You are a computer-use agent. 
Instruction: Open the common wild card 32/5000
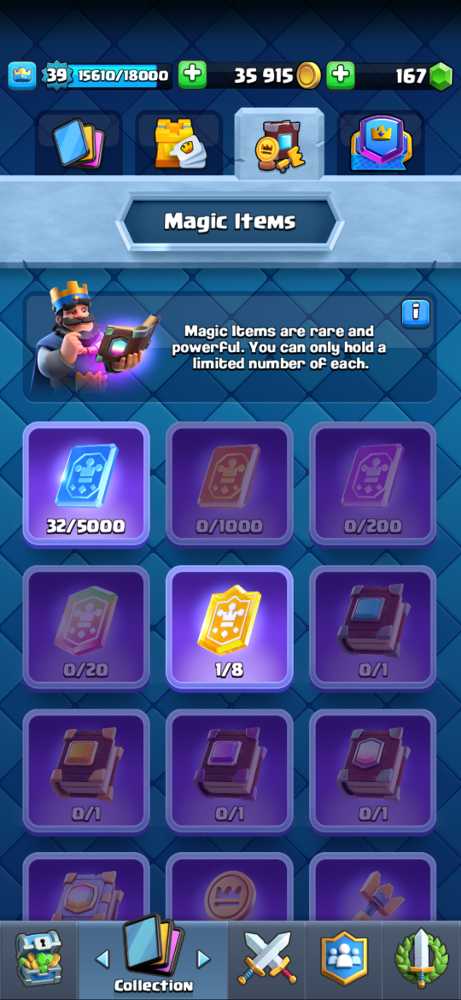click(86, 484)
